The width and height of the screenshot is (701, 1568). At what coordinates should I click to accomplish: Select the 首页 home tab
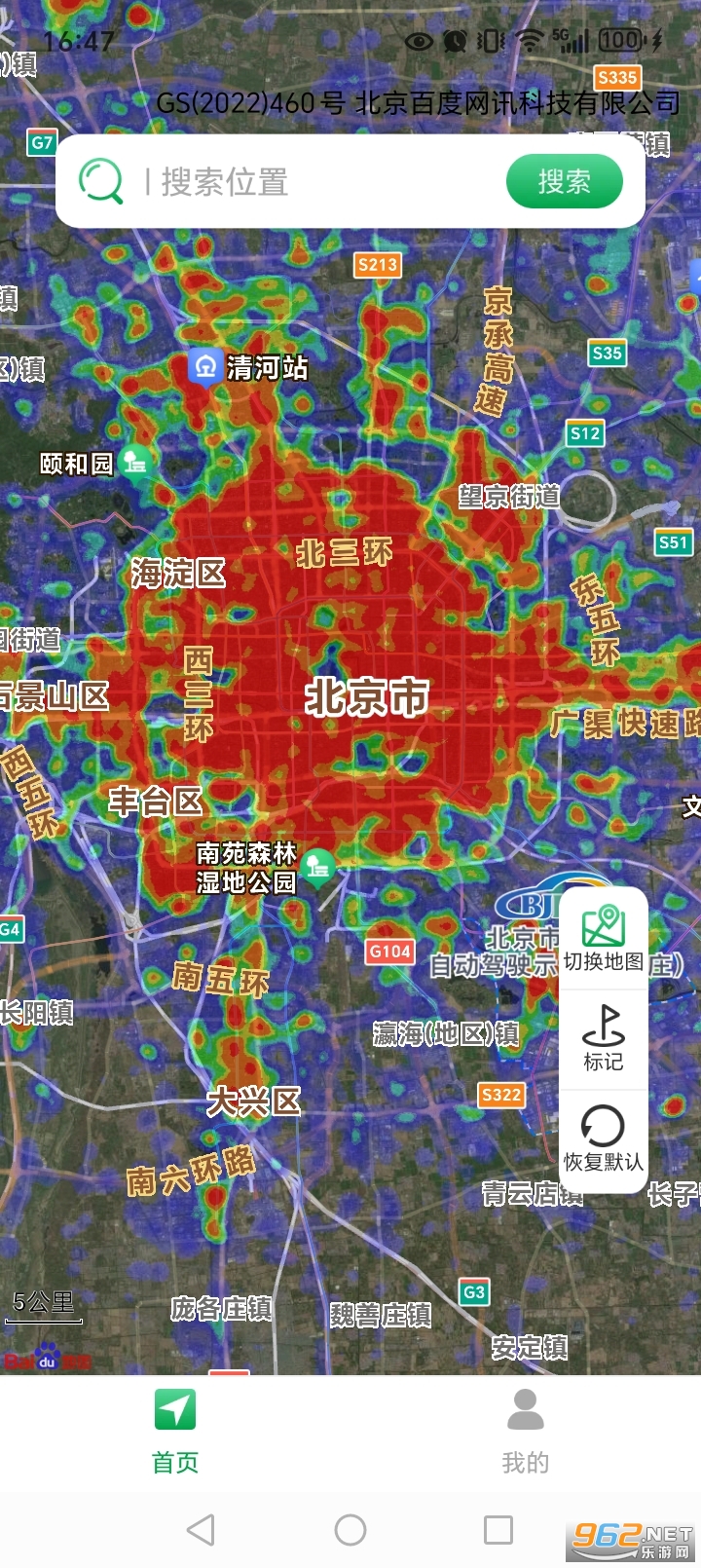coord(174,1432)
